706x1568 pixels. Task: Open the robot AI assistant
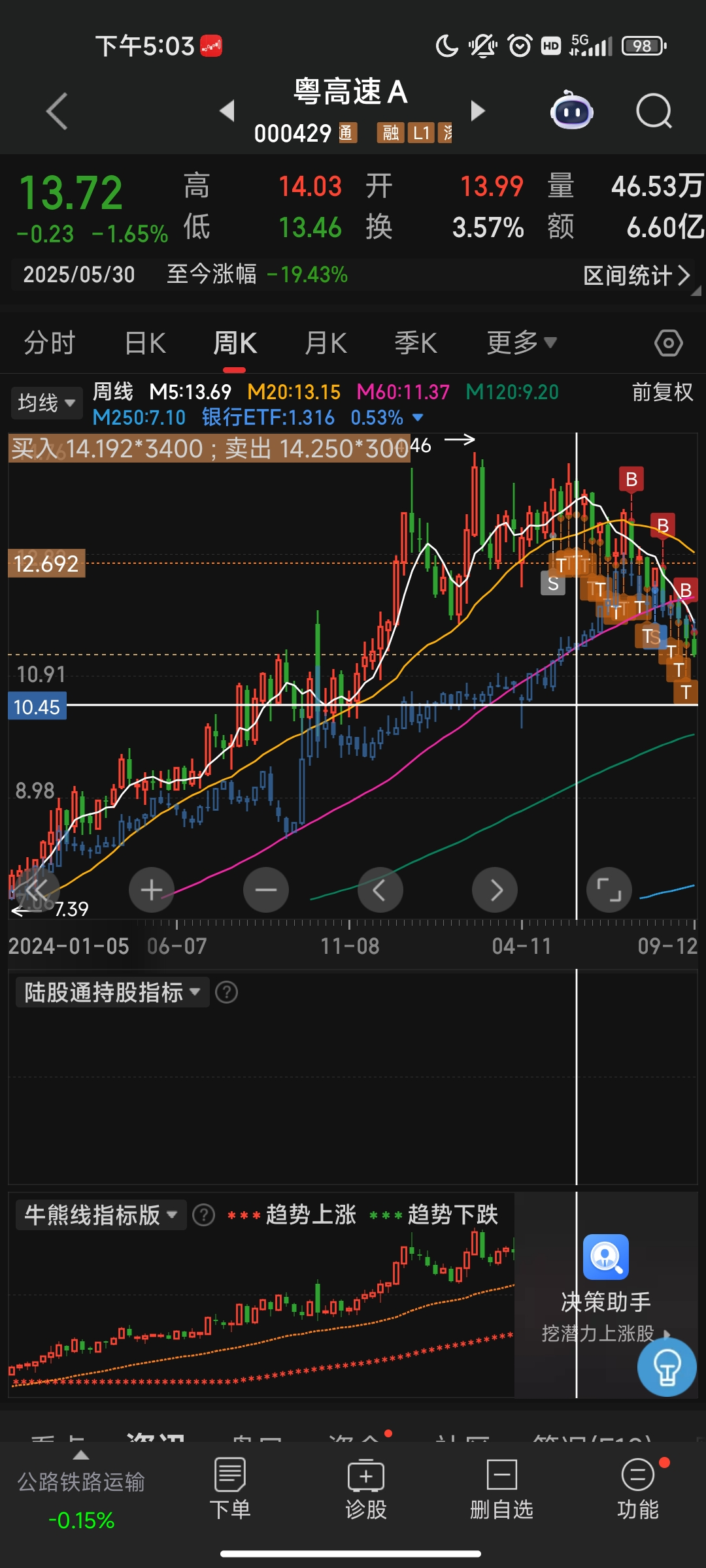[572, 111]
